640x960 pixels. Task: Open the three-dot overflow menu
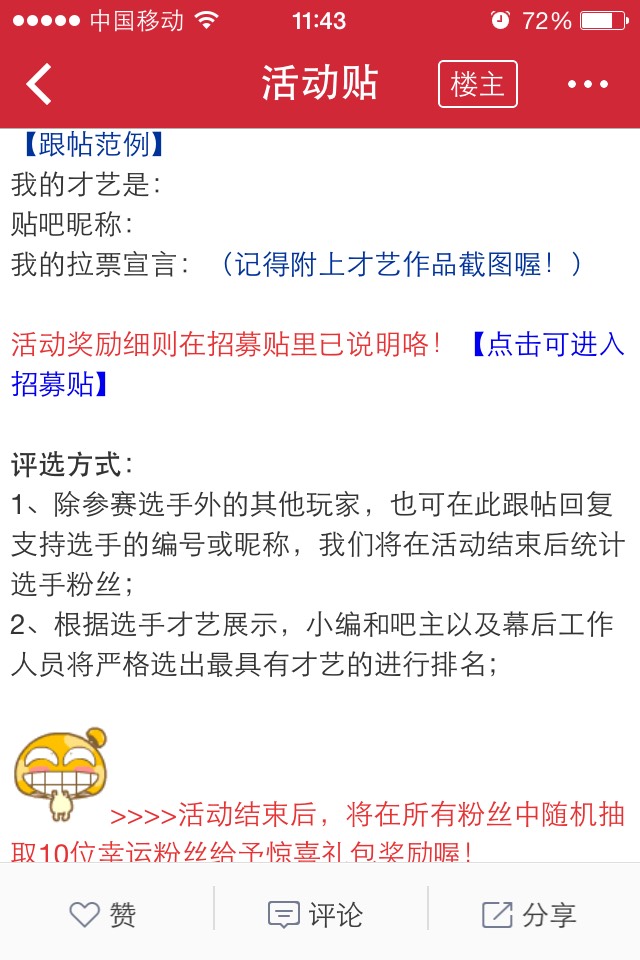pos(588,84)
